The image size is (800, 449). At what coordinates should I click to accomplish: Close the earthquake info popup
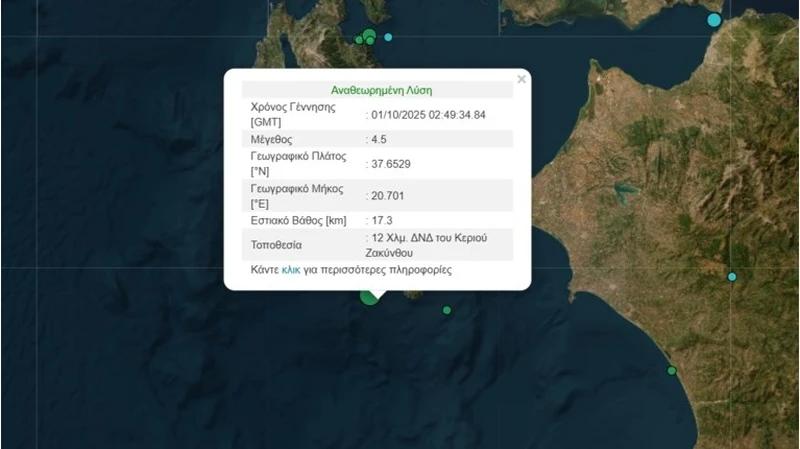(521, 78)
